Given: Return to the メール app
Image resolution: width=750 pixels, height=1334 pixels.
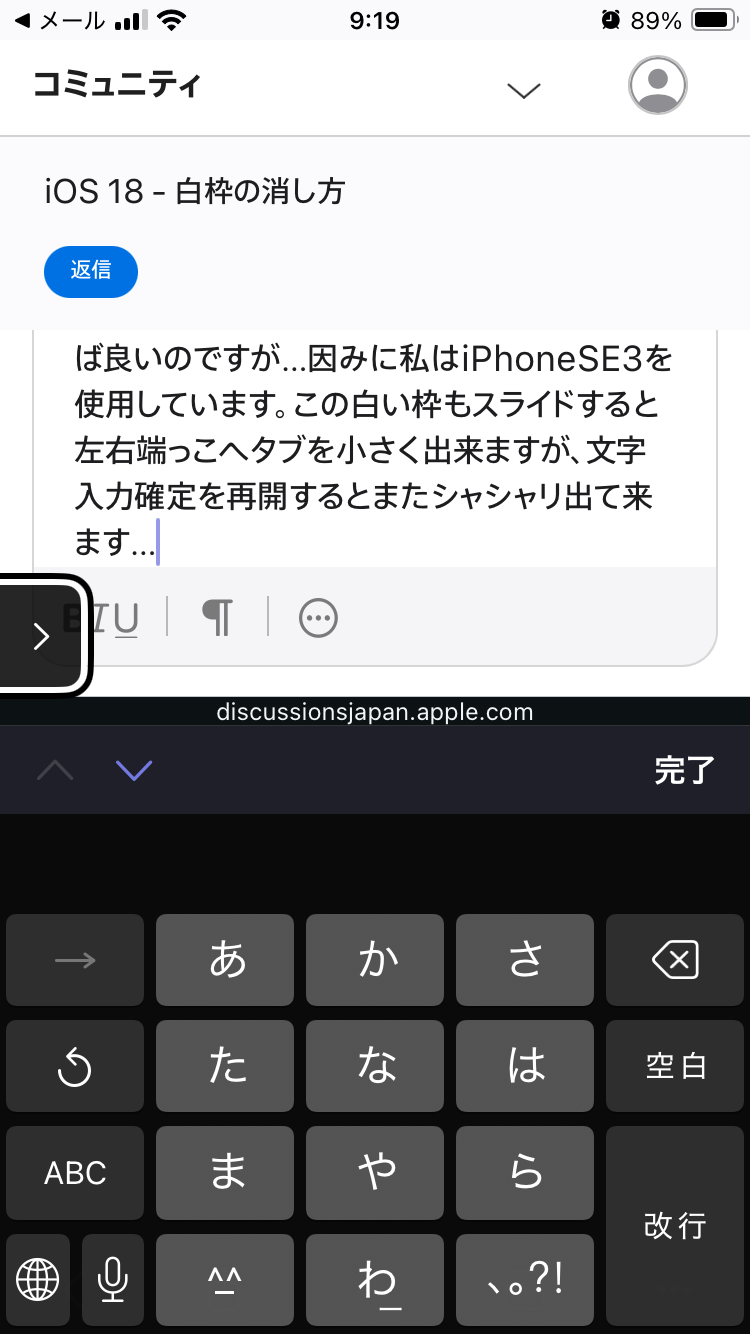Looking at the screenshot, I should pos(60,20).
